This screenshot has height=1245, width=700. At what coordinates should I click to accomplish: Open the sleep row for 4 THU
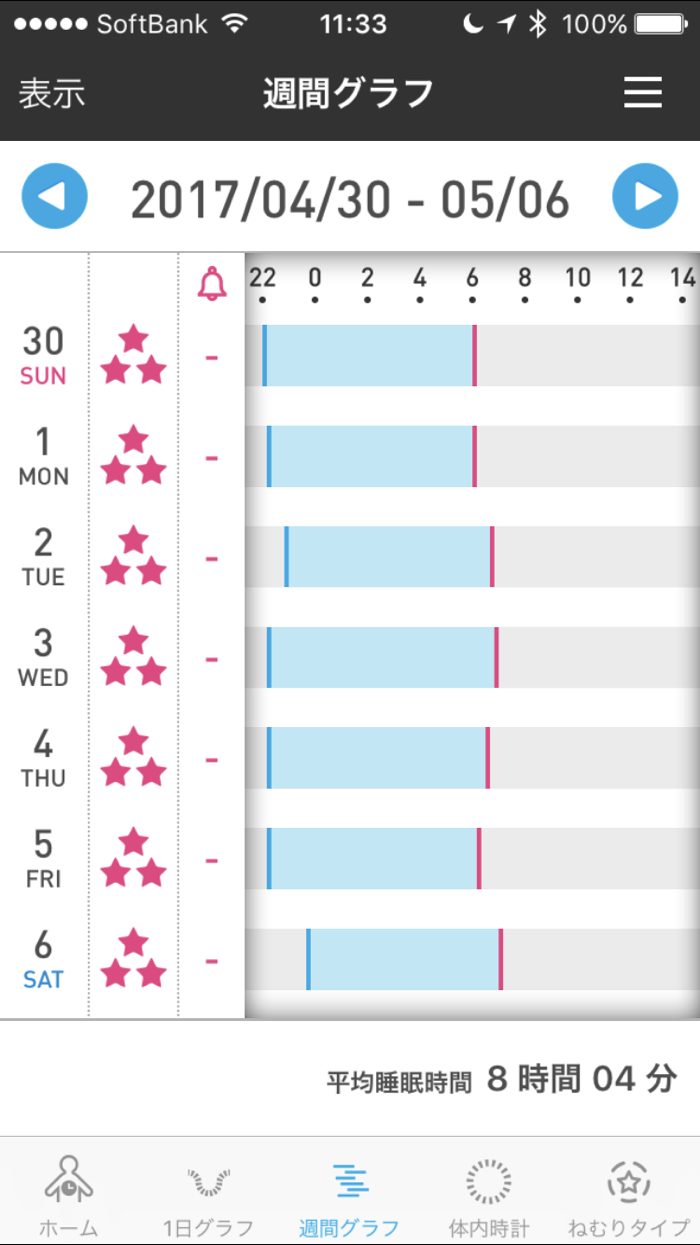350,758
